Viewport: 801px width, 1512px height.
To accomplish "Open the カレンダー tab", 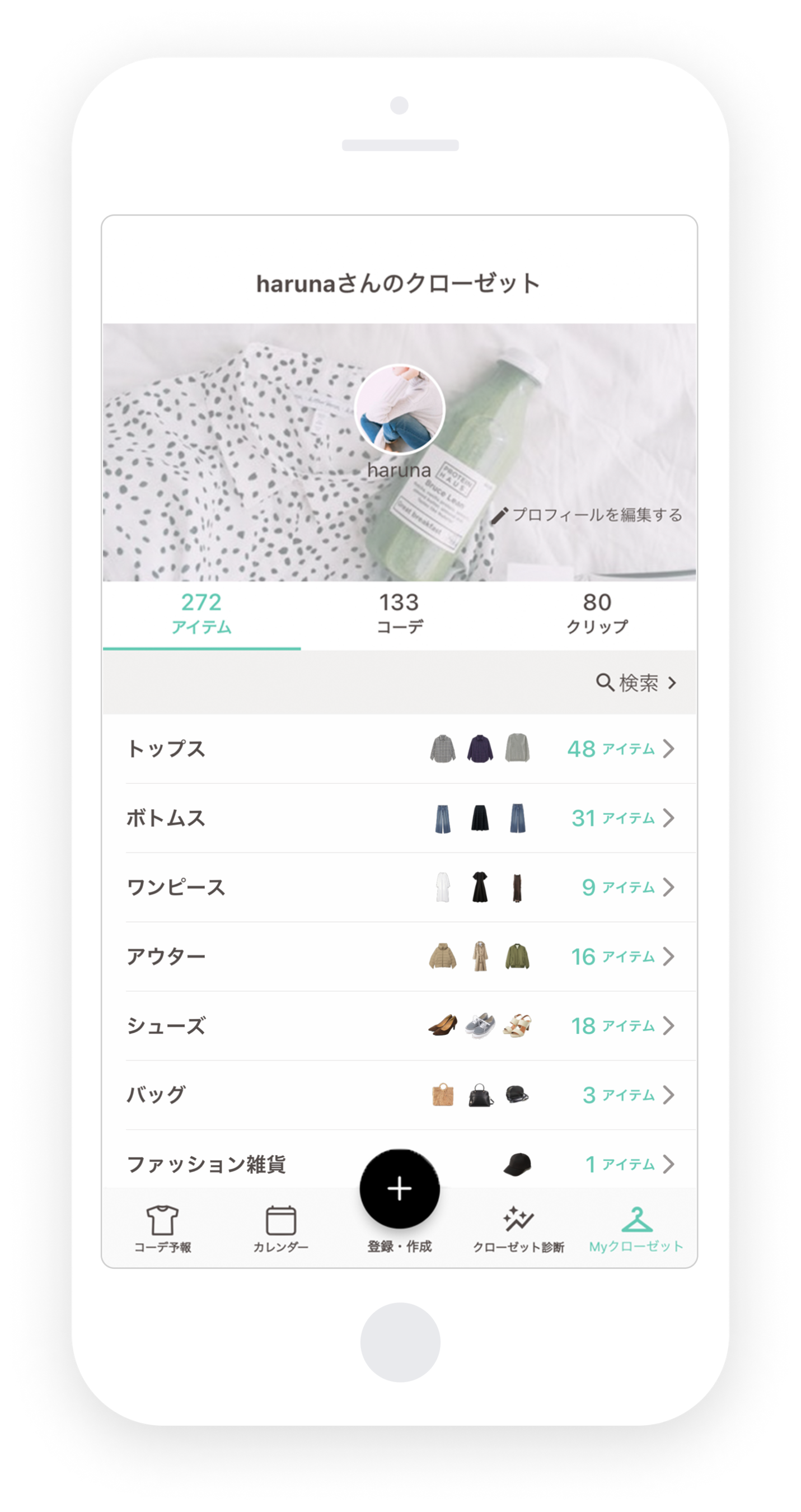I will pyautogui.click(x=280, y=1229).
